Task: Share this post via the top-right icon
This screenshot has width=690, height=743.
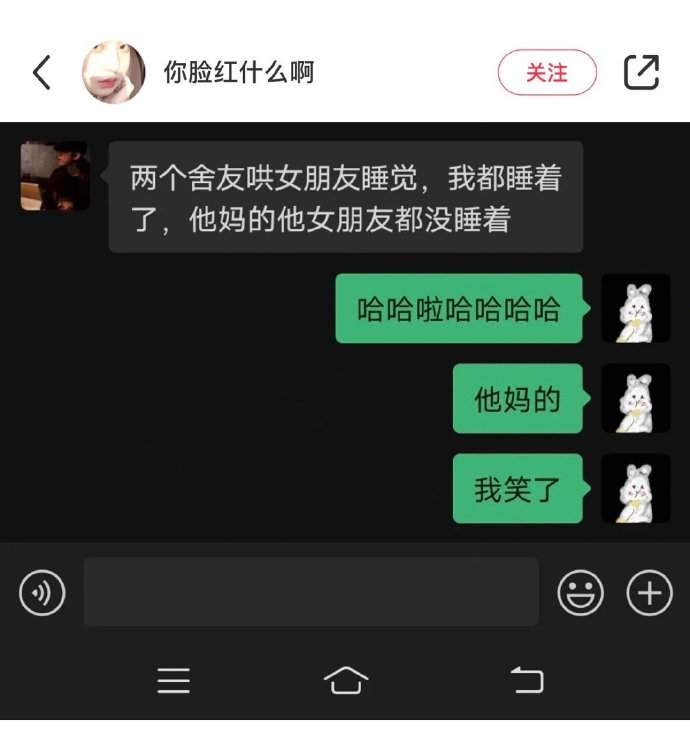Action: 641,73
